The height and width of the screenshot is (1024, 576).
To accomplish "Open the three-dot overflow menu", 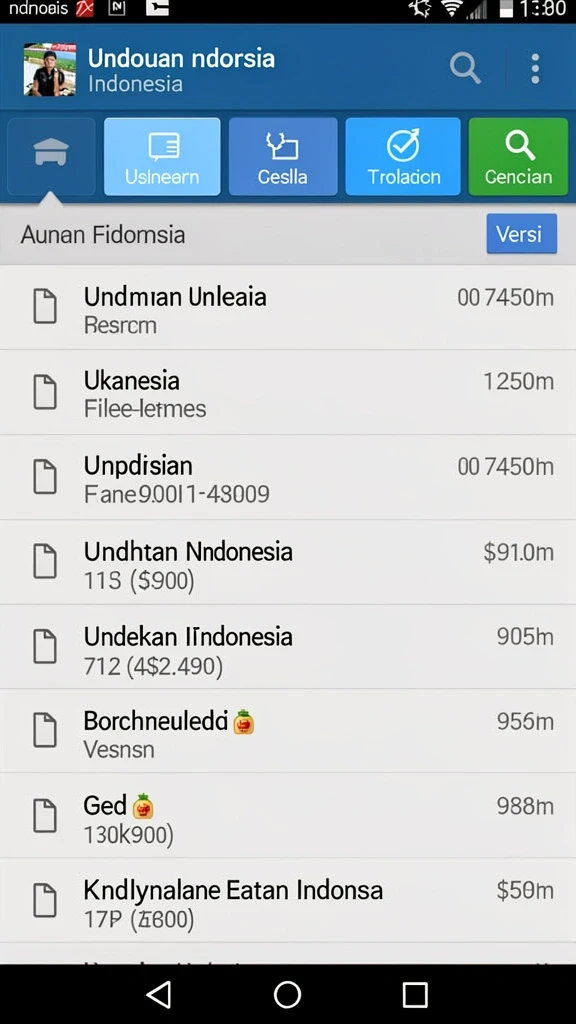I will (x=535, y=68).
